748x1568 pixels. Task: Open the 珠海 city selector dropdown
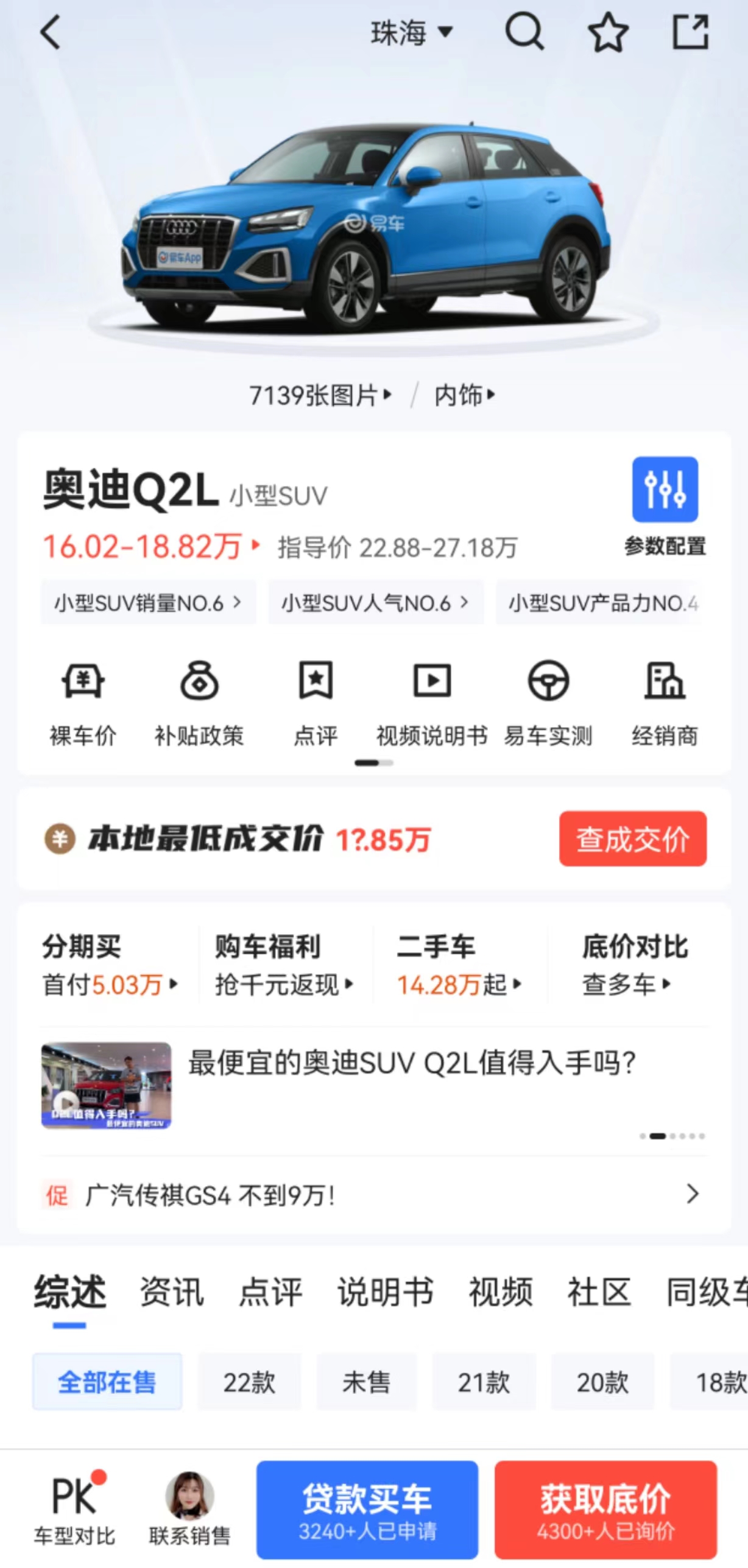409,33
